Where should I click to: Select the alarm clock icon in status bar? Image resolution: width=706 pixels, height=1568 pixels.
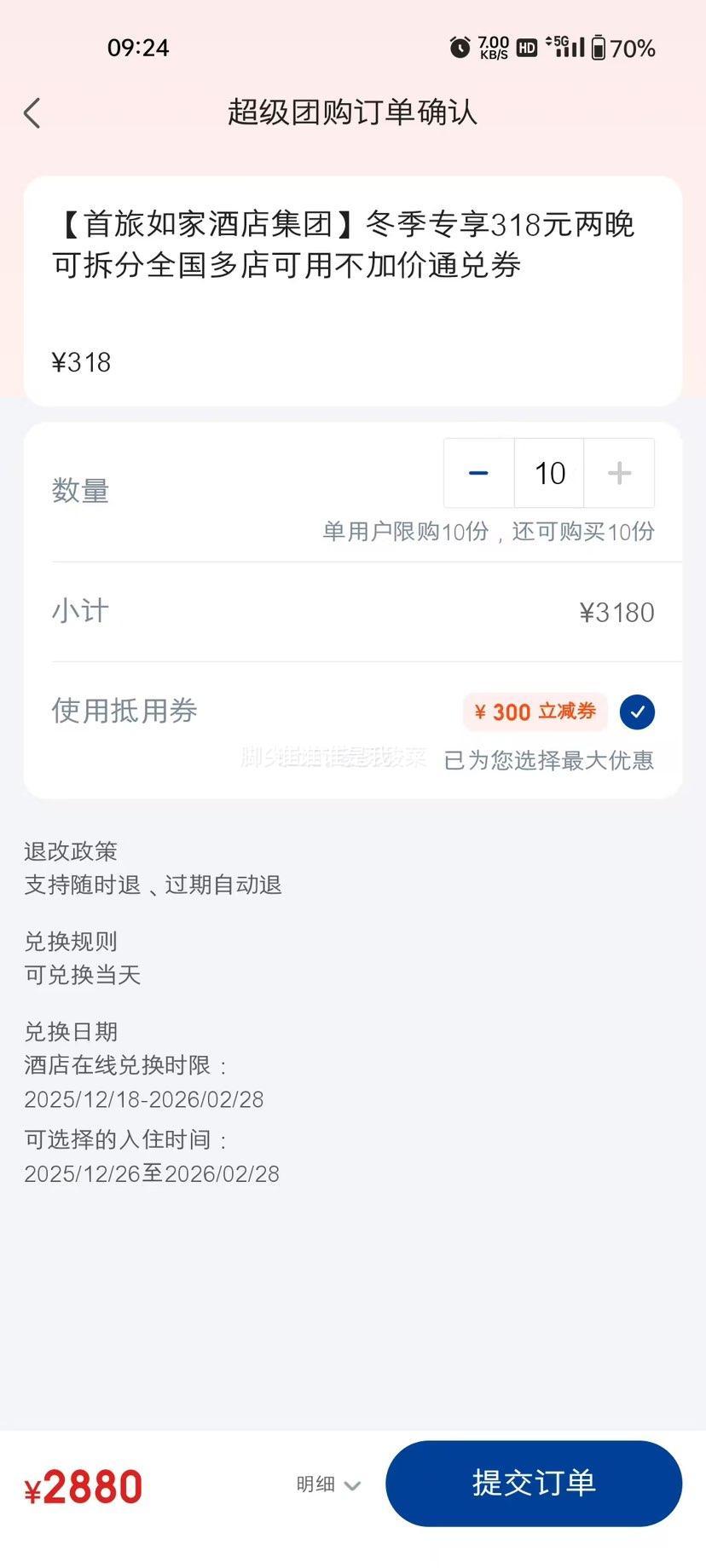click(x=459, y=48)
